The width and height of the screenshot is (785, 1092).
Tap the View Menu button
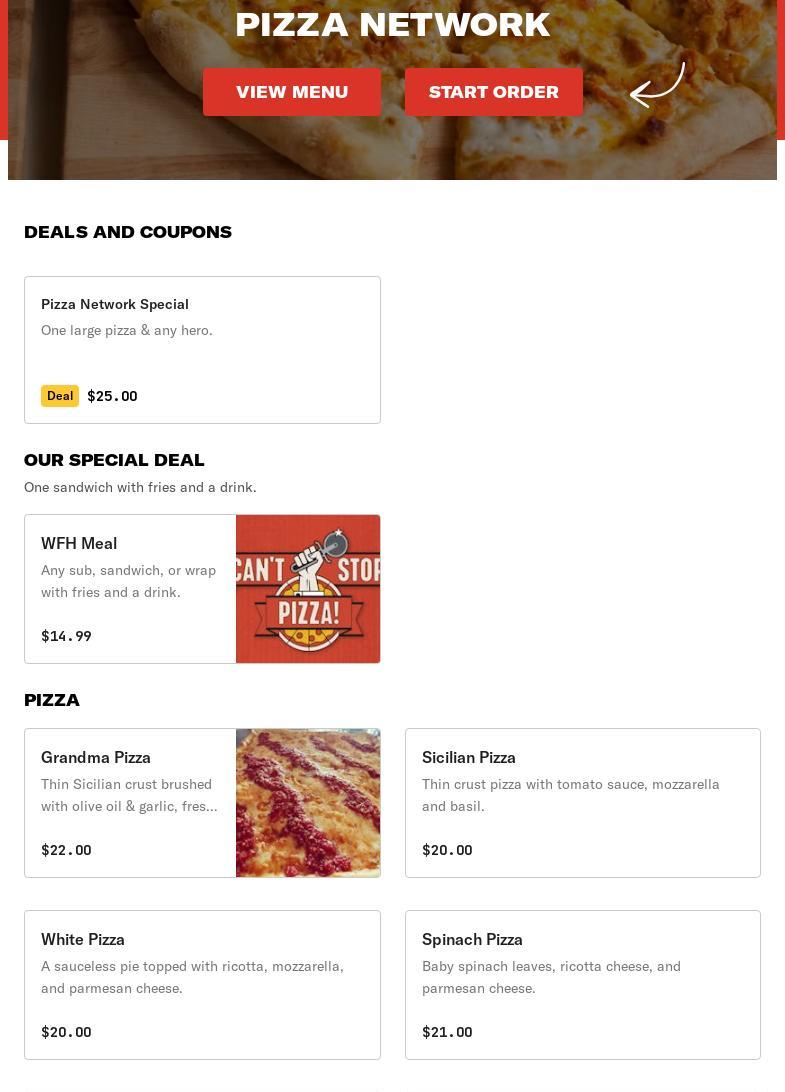click(291, 92)
